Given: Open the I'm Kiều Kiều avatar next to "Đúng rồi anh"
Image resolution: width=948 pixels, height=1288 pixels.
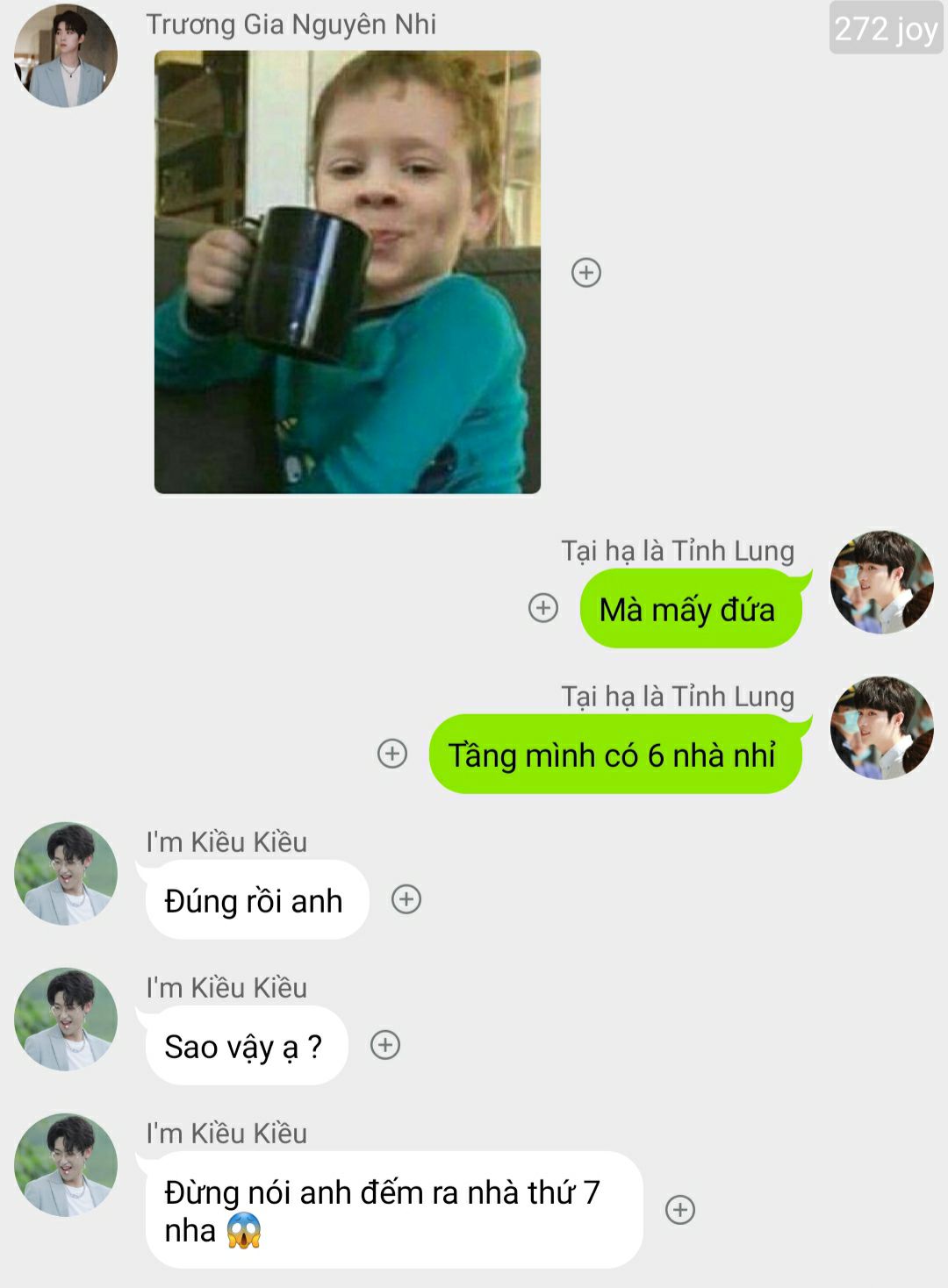Looking at the screenshot, I should click(66, 873).
